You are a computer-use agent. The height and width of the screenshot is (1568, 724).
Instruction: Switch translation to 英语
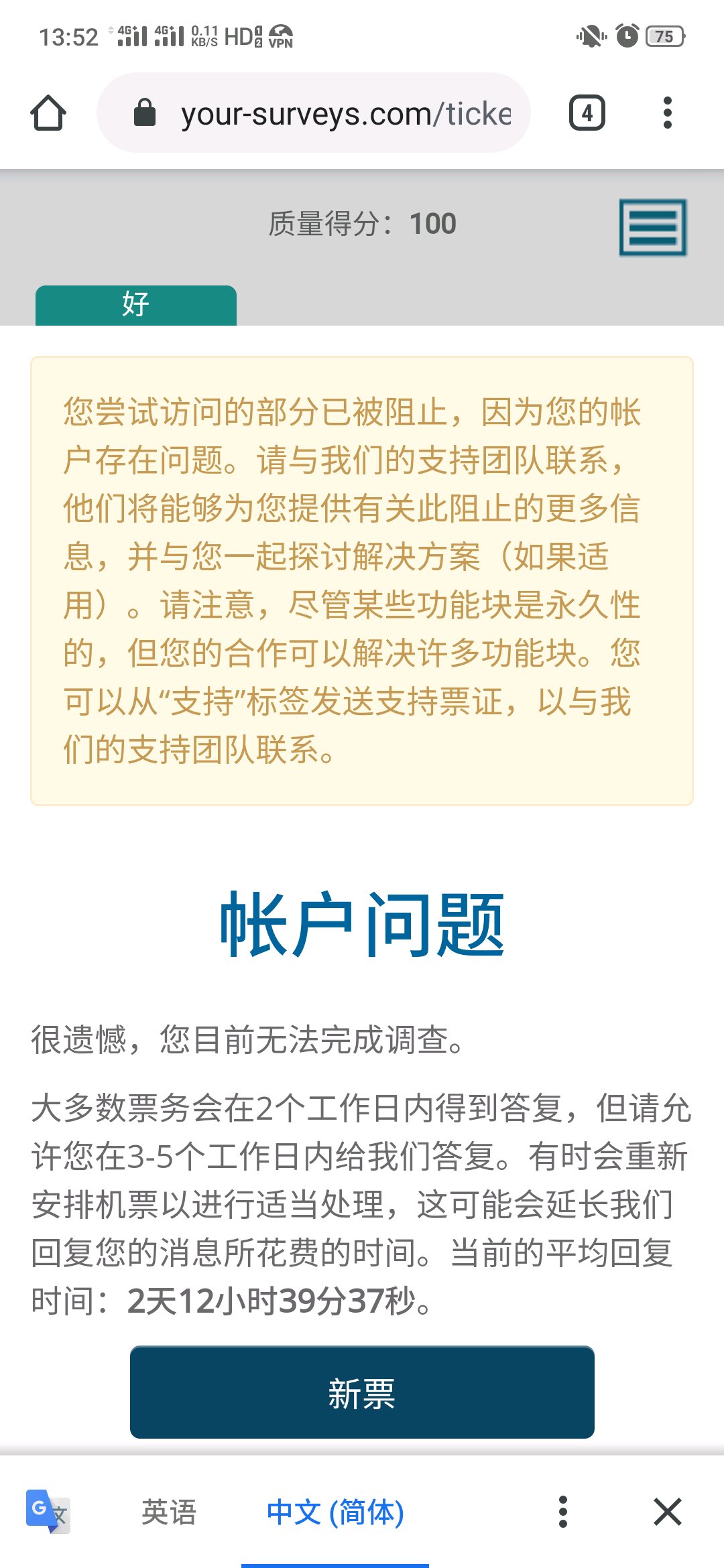169,1512
